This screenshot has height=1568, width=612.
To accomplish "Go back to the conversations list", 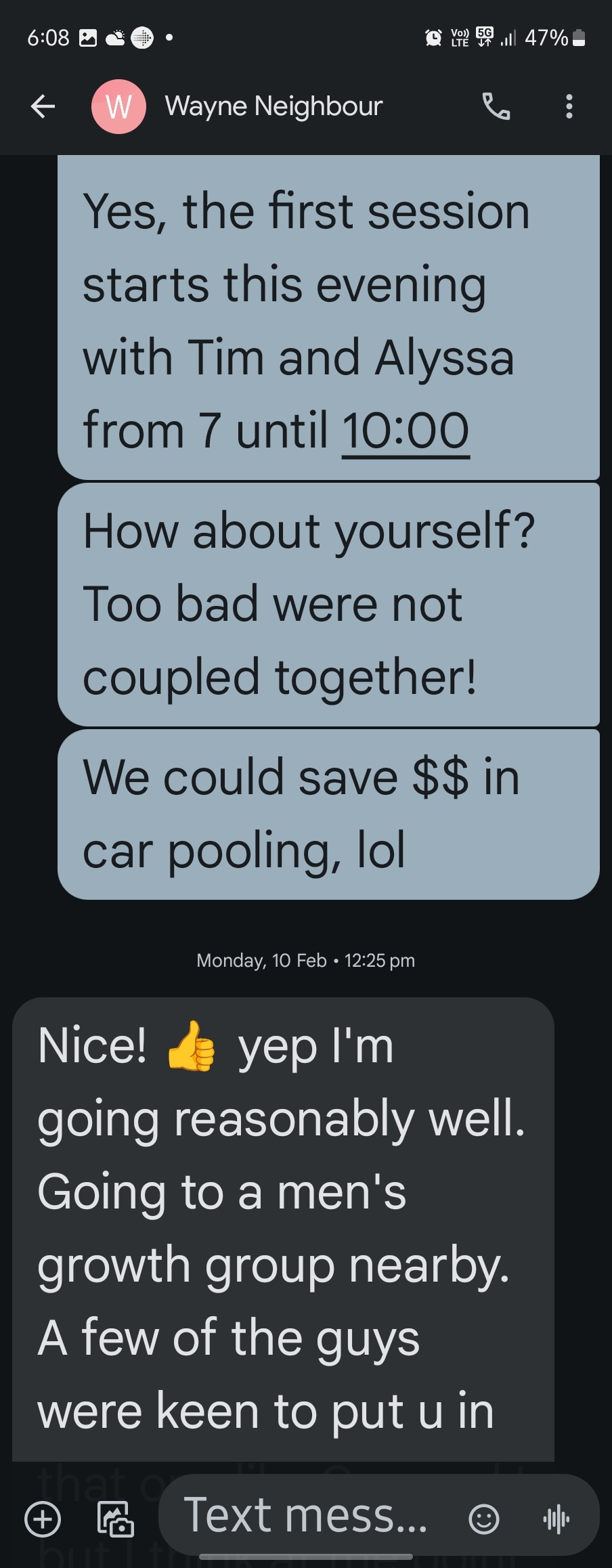I will click(x=43, y=106).
